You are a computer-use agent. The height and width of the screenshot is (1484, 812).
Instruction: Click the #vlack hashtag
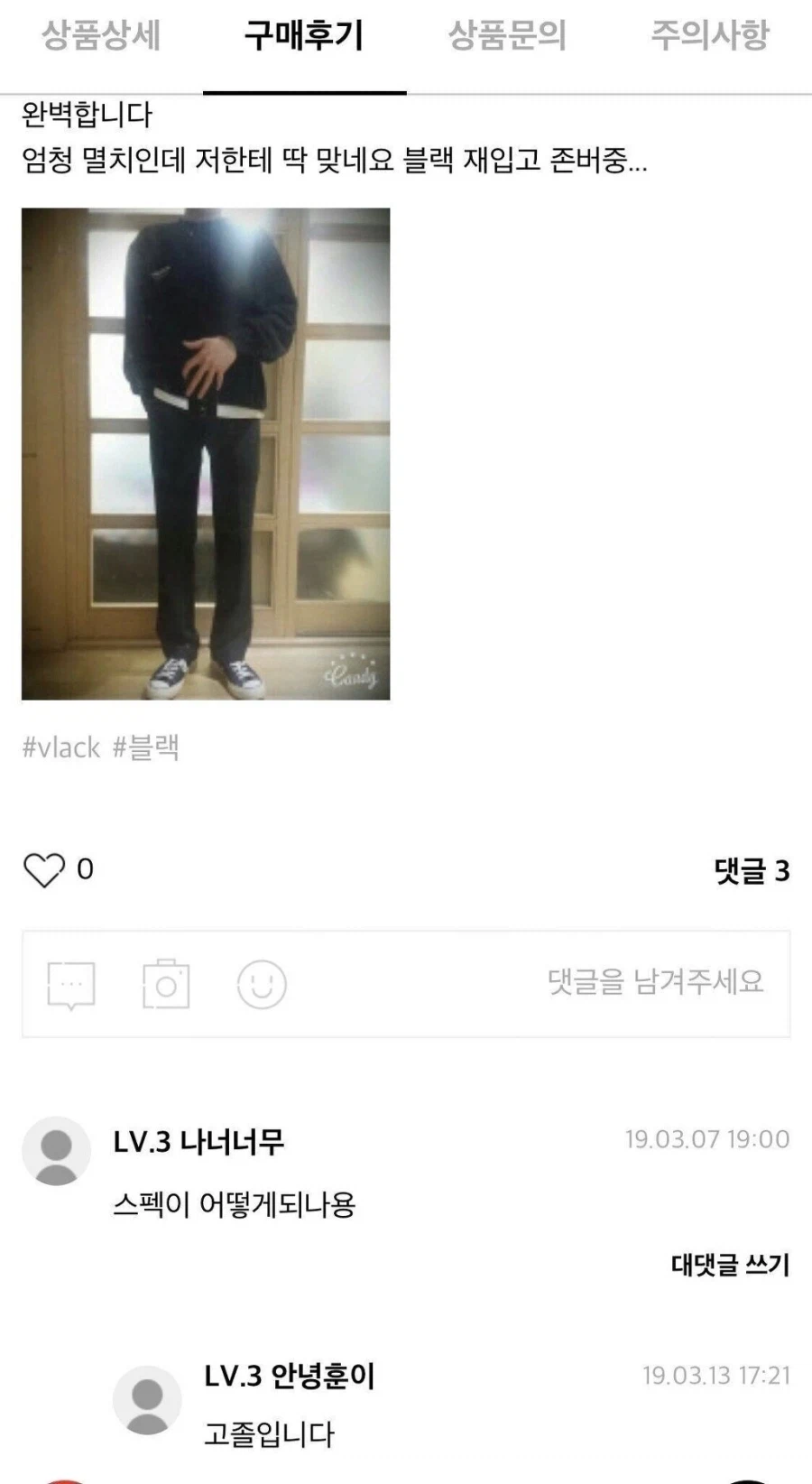click(x=60, y=747)
